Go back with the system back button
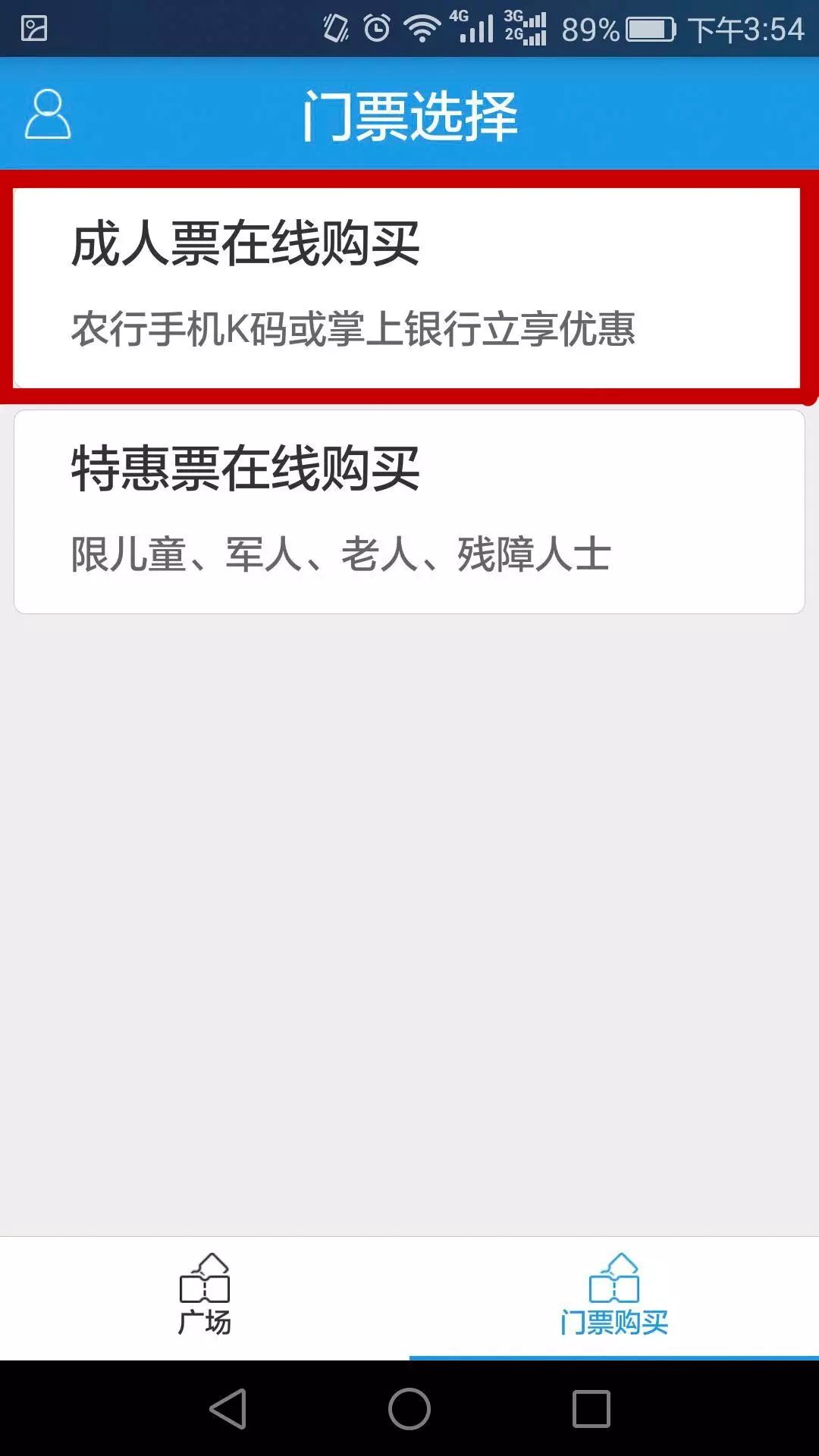 coord(227,1409)
